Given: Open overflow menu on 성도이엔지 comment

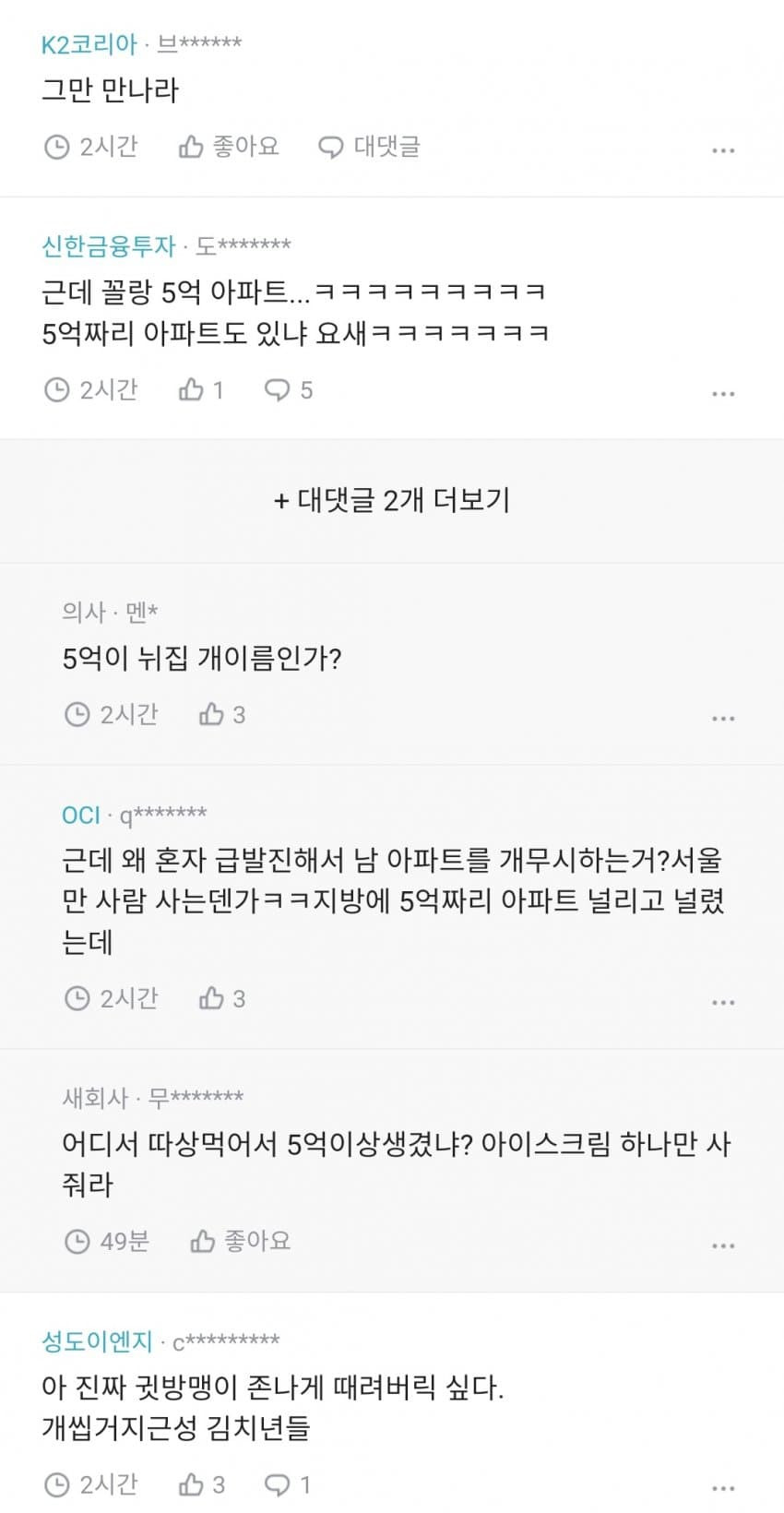Looking at the screenshot, I should (723, 1487).
